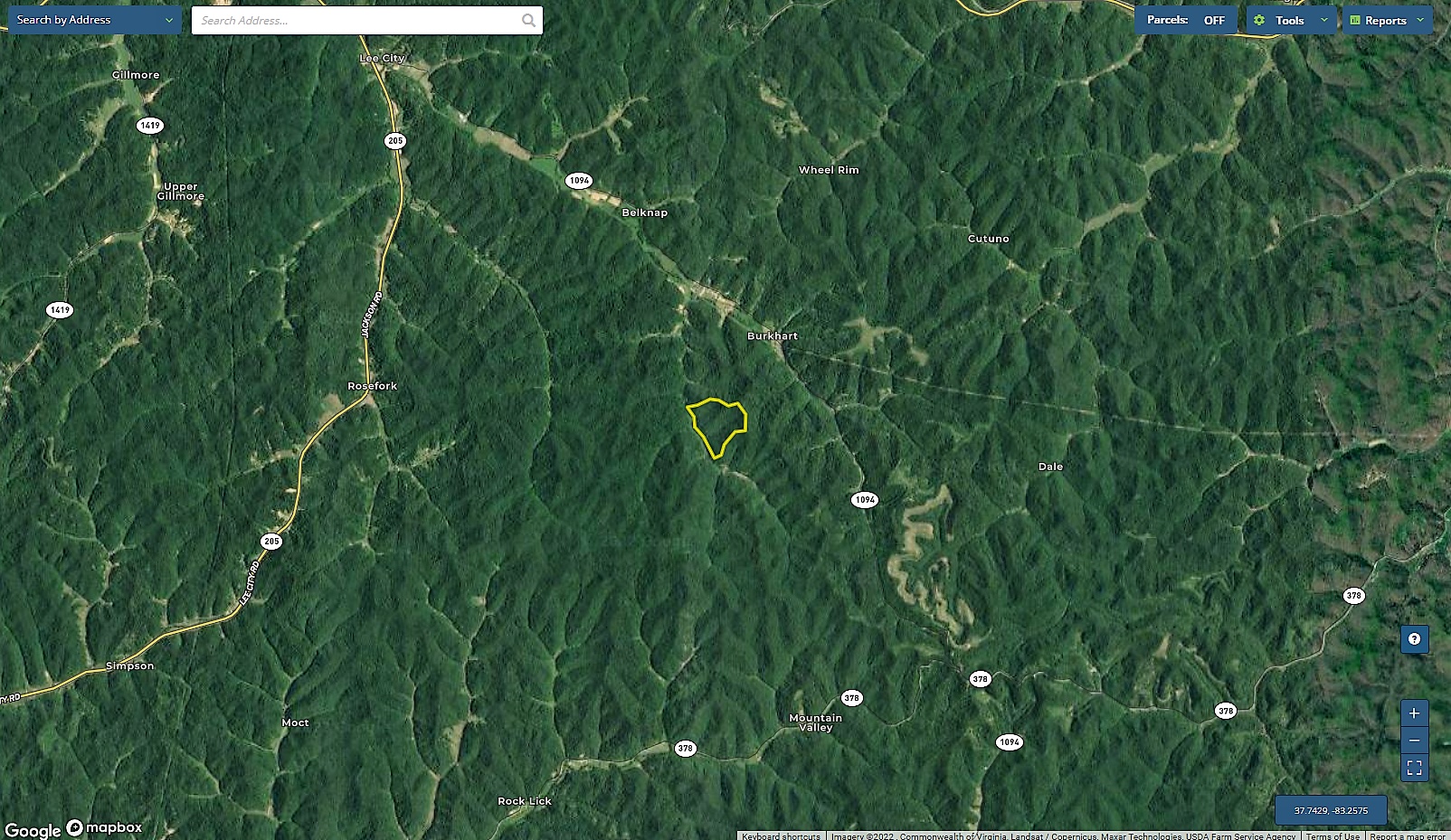Tap the magnifying glass search icon
Viewport: 1451px width, 840px height.
528,21
